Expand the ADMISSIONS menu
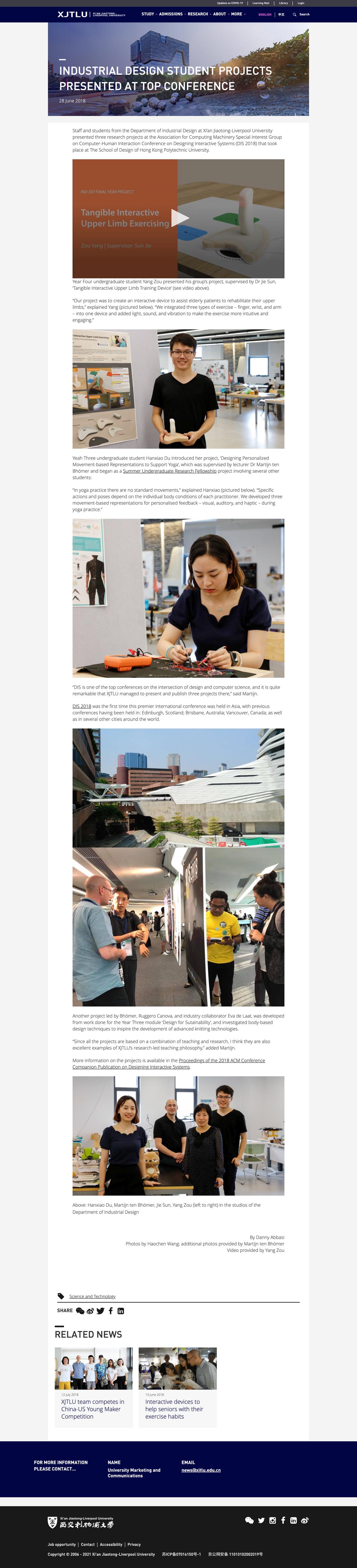 pyautogui.click(x=171, y=14)
